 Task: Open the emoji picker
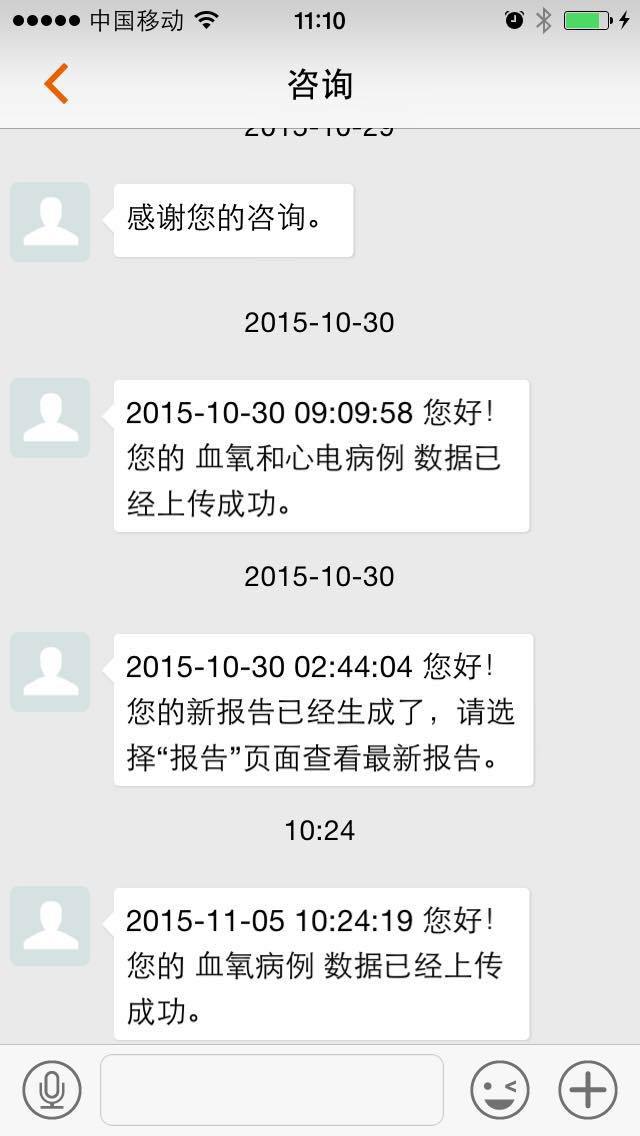point(499,1090)
